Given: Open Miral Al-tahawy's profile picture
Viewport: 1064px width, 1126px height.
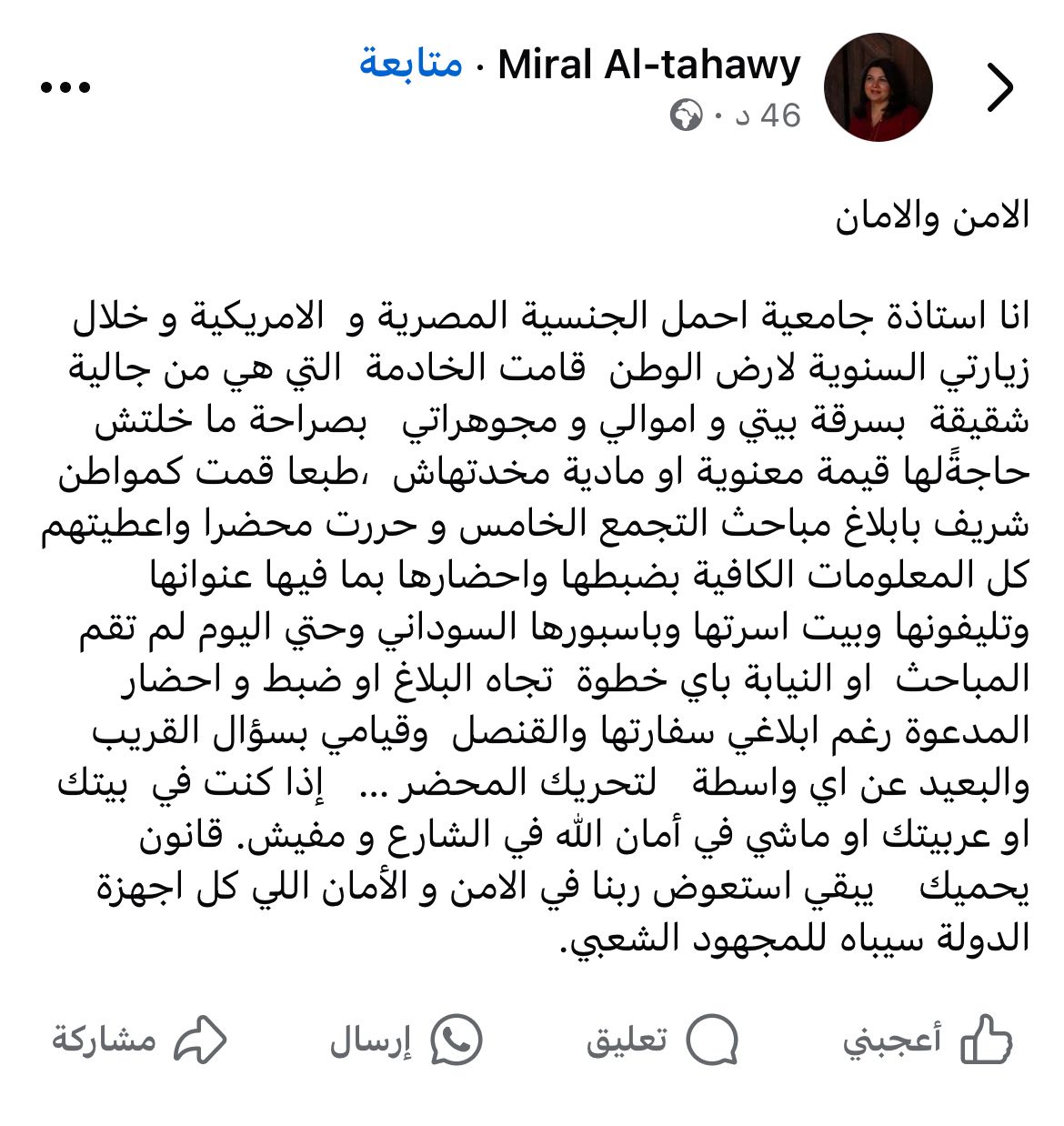Looking at the screenshot, I should click(x=878, y=87).
